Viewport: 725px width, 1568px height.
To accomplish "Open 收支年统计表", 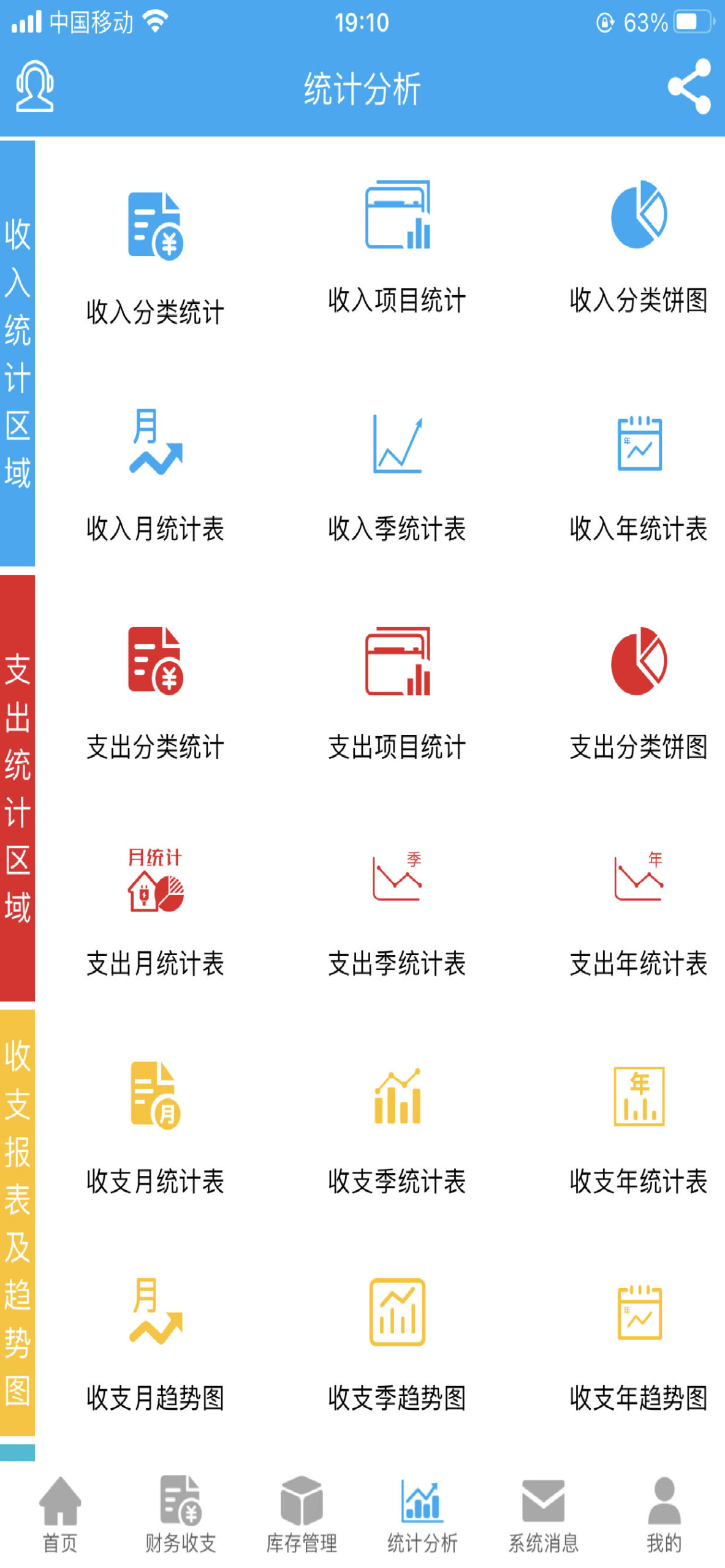I will pyautogui.click(x=639, y=1128).
